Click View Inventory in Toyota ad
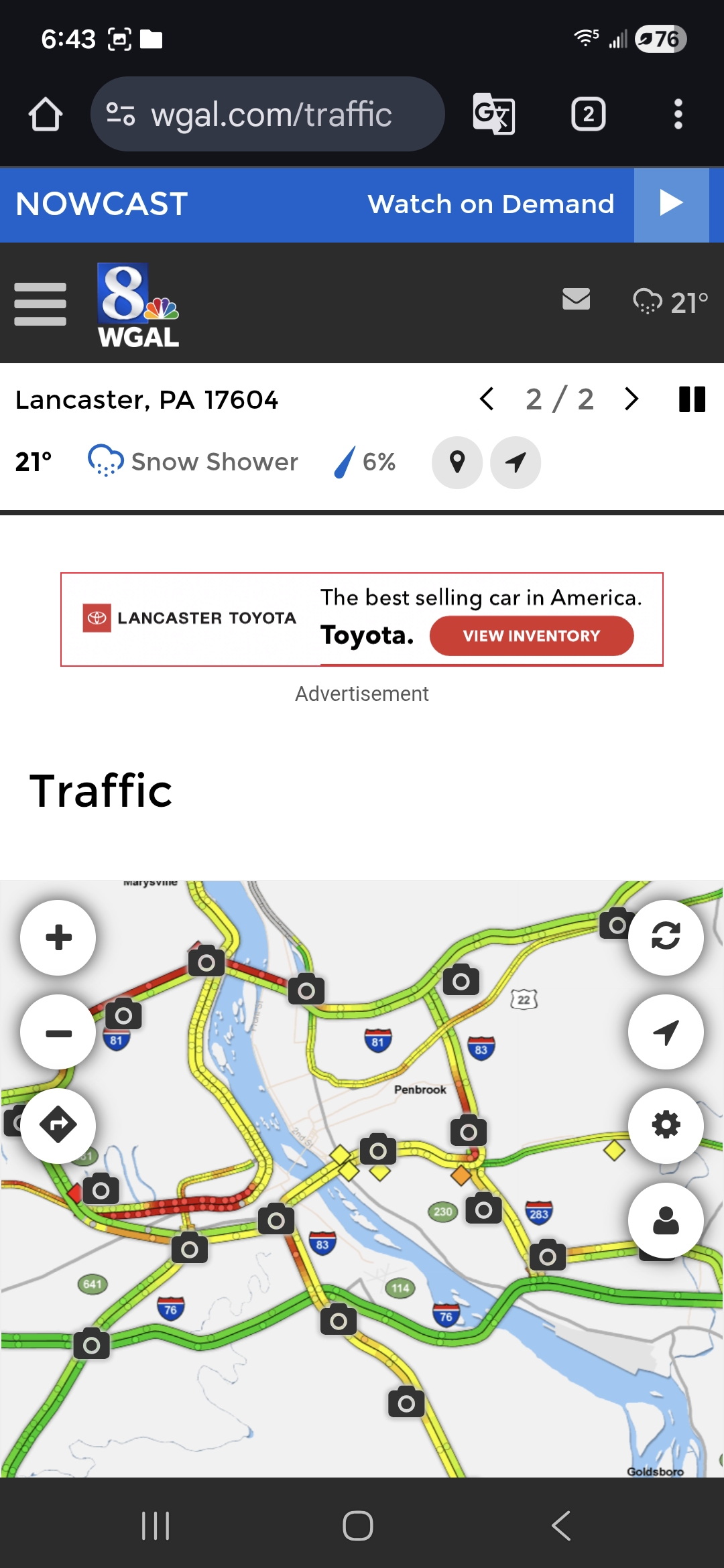Screen dimensions: 724x1568 (531, 636)
